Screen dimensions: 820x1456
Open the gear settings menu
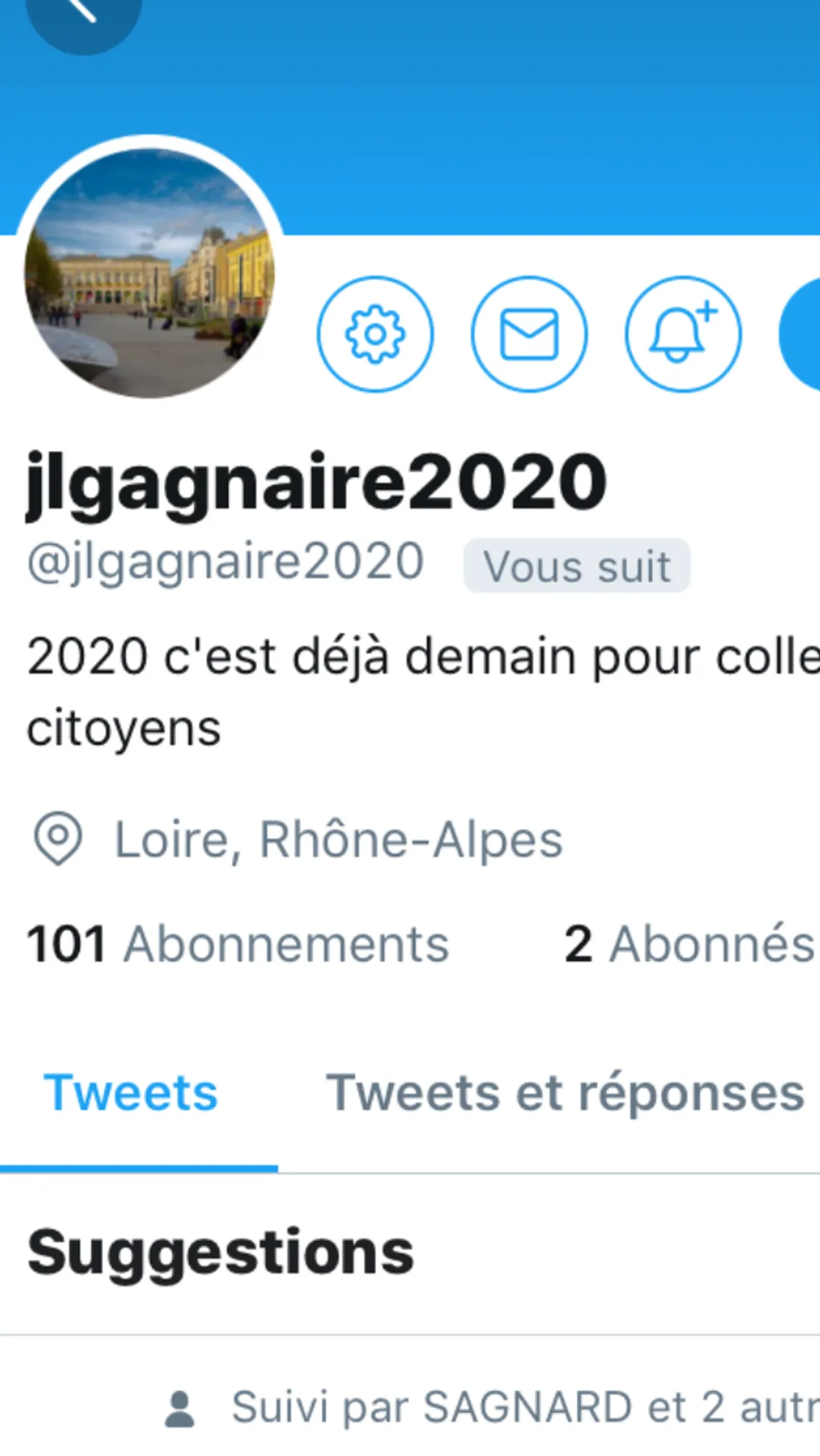point(375,334)
